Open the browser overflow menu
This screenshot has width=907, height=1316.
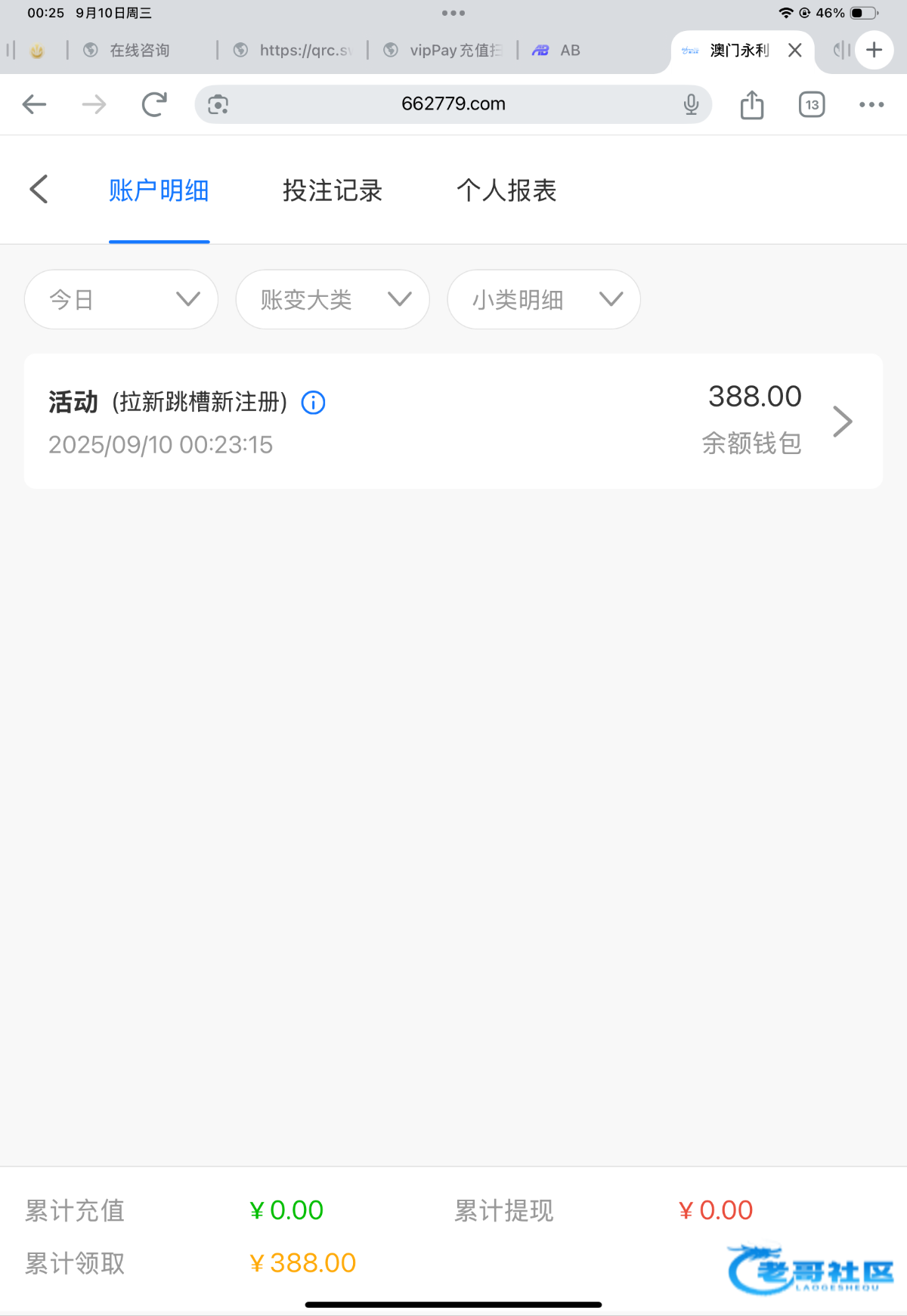[871, 104]
